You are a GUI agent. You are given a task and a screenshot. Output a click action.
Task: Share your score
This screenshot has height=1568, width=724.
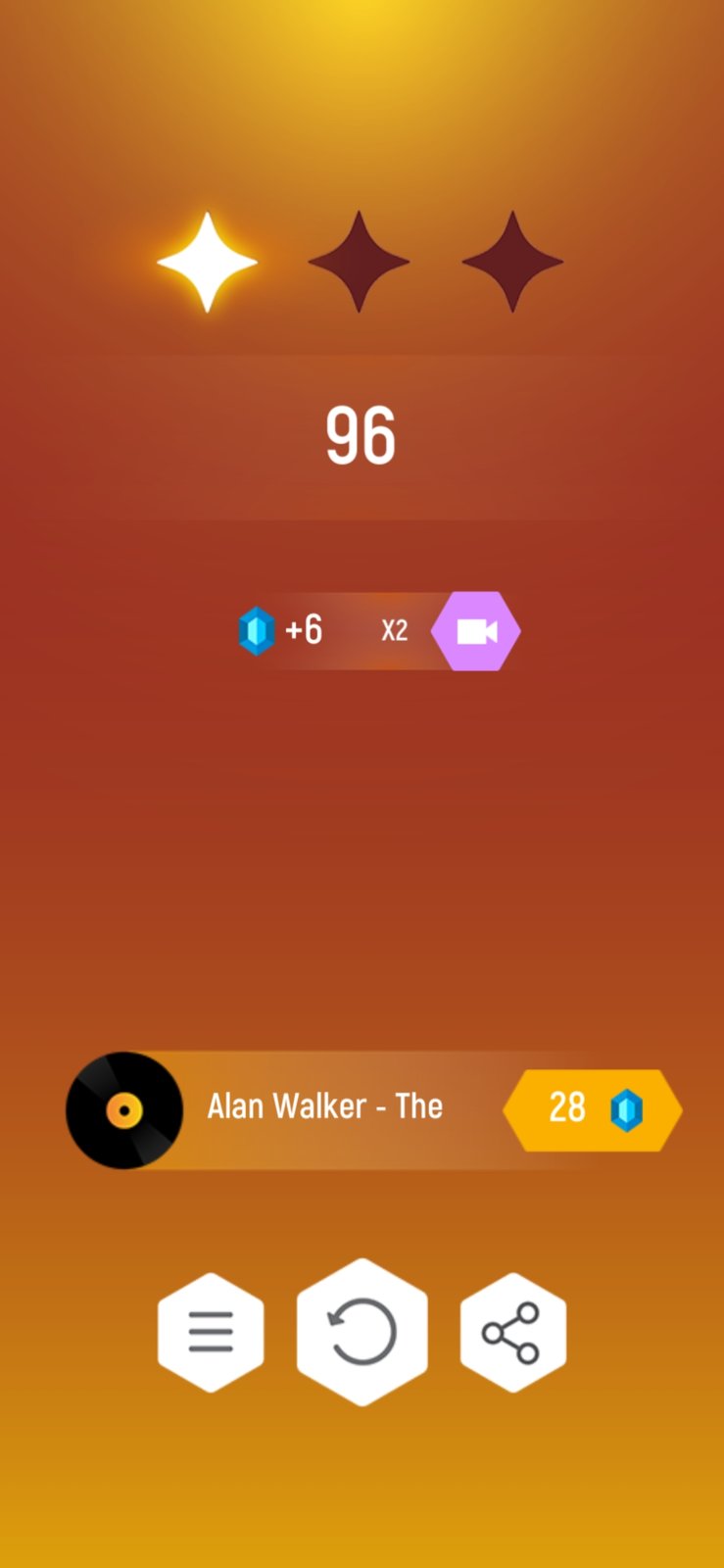512,1332
